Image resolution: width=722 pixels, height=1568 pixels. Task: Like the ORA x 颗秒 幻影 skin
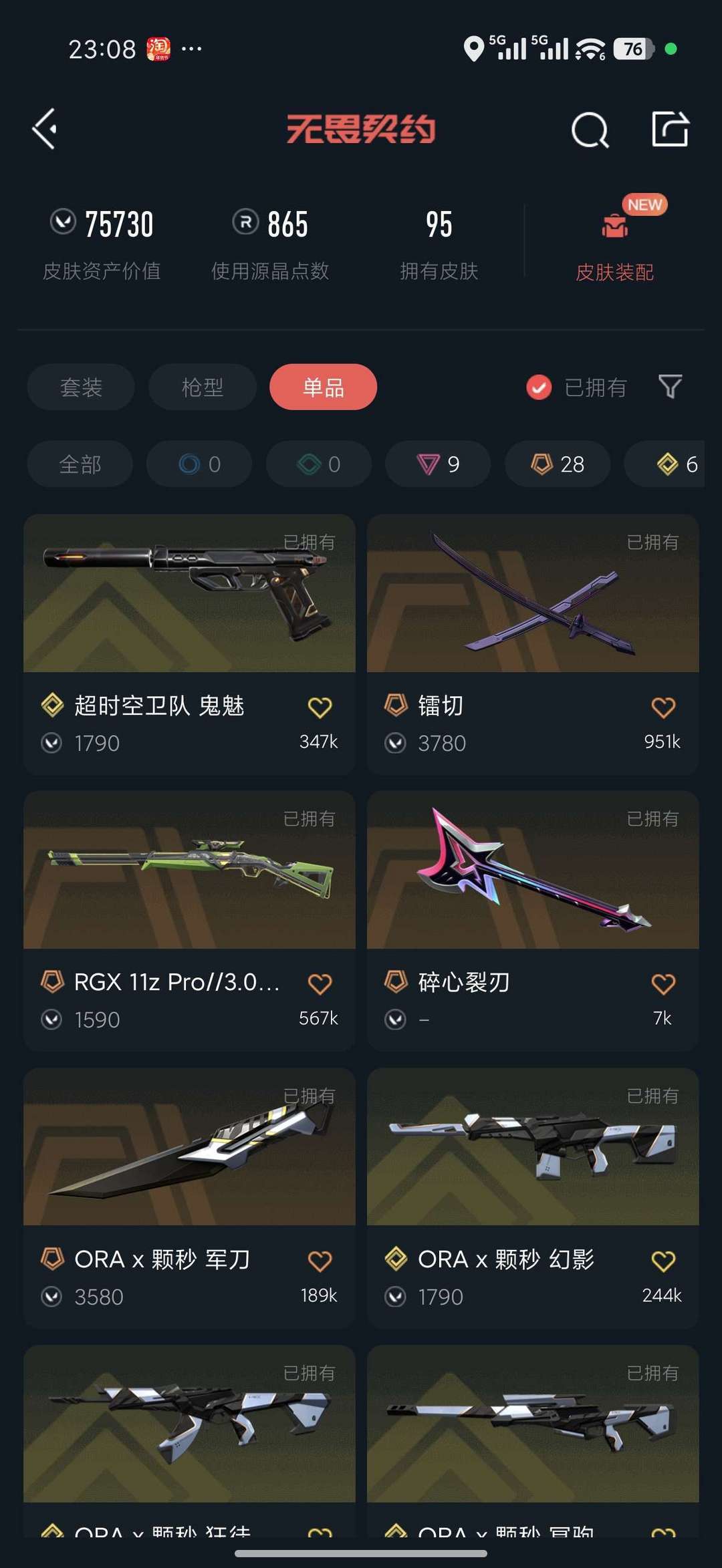663,1261
